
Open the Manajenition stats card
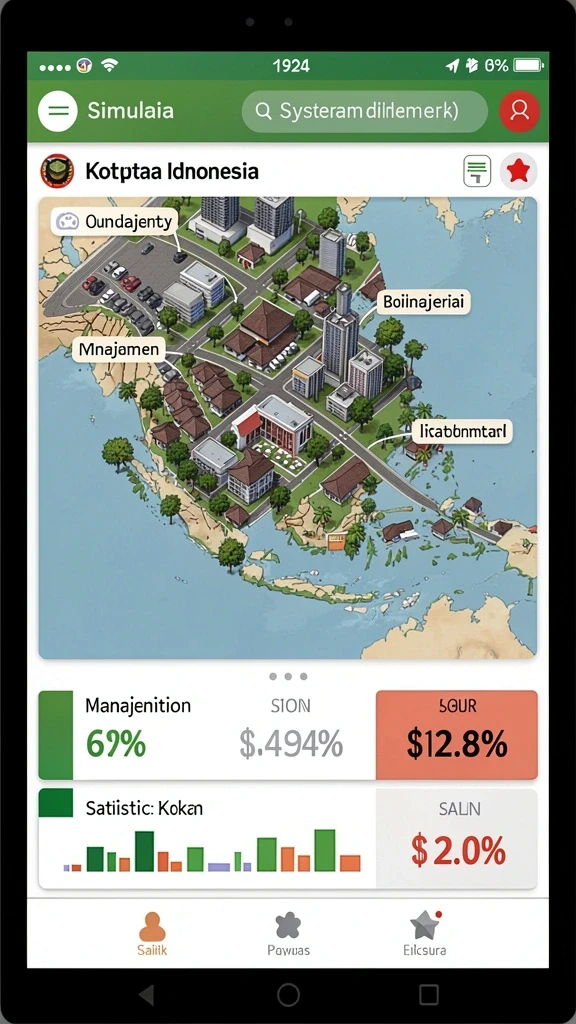[x=207, y=735]
